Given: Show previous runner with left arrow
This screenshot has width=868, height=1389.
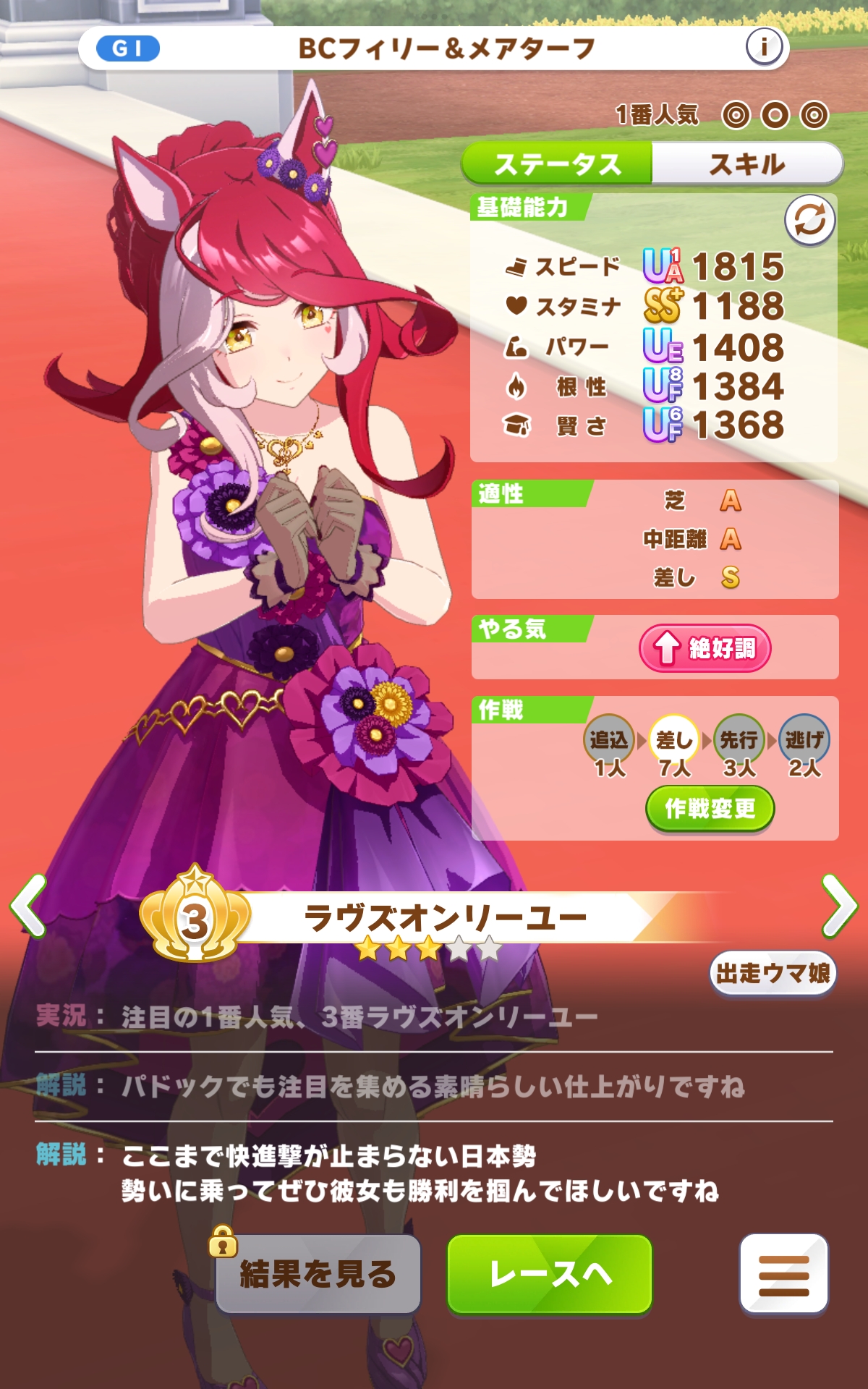Looking at the screenshot, I should (29, 906).
